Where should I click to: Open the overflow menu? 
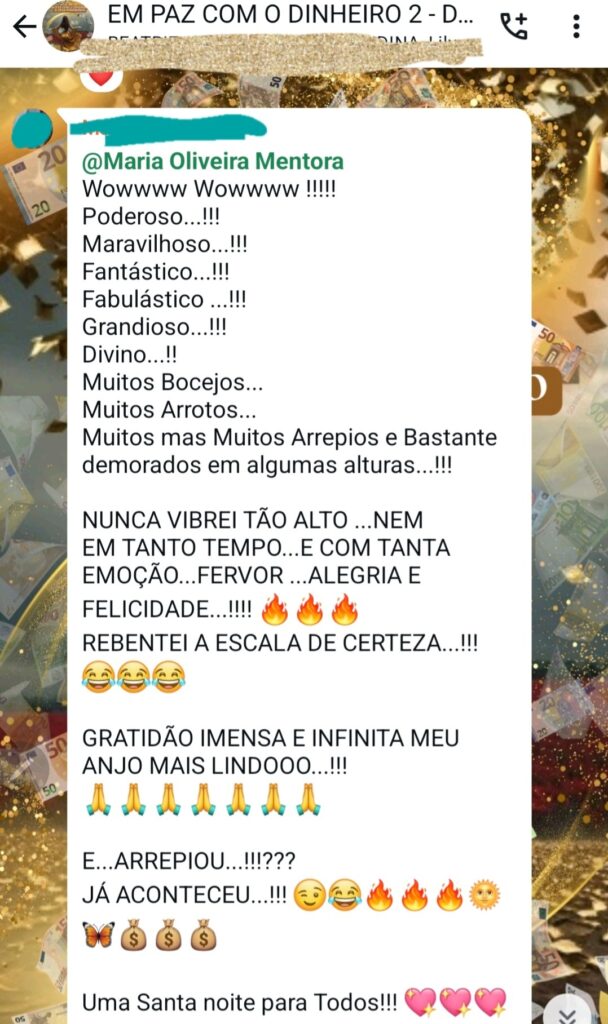point(577,27)
